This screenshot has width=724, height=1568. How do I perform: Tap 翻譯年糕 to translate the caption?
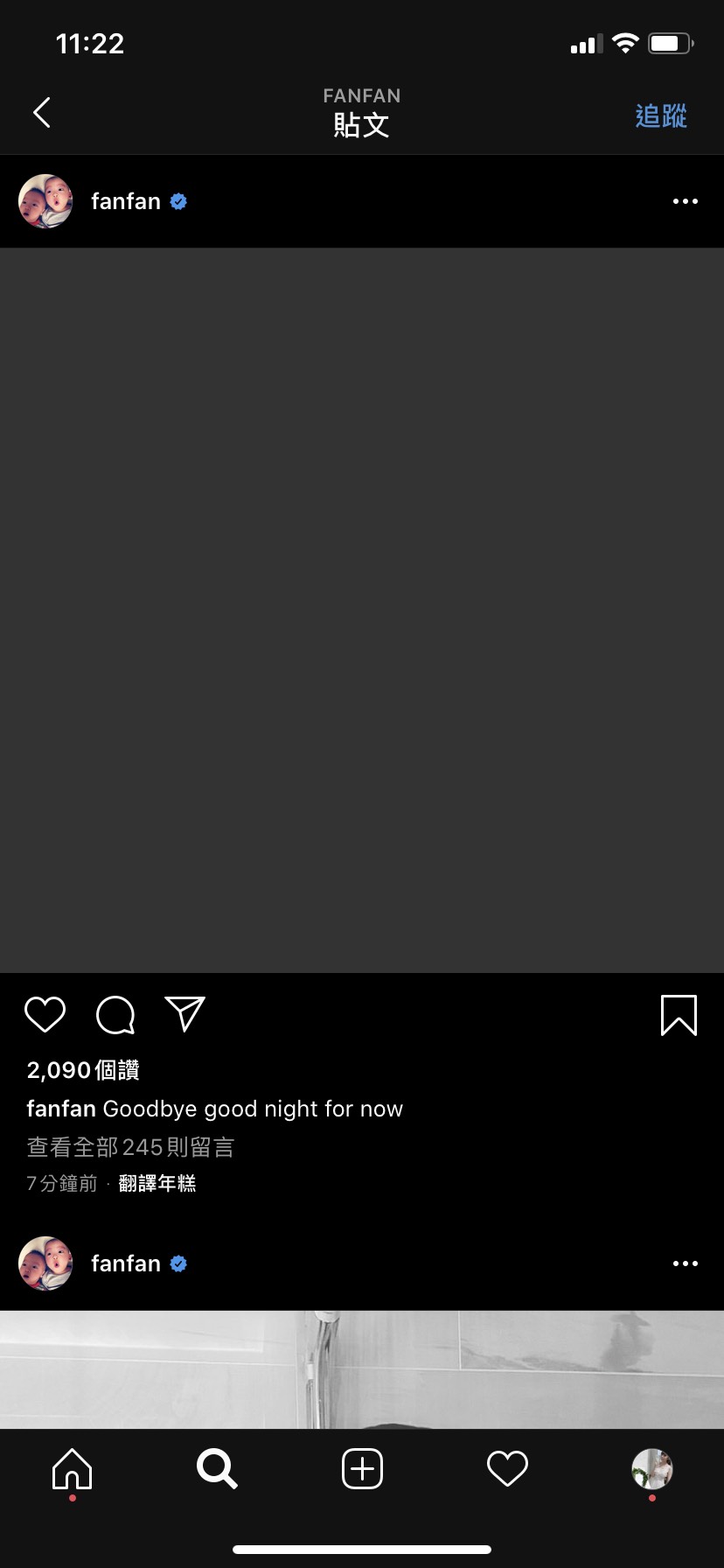click(157, 1184)
